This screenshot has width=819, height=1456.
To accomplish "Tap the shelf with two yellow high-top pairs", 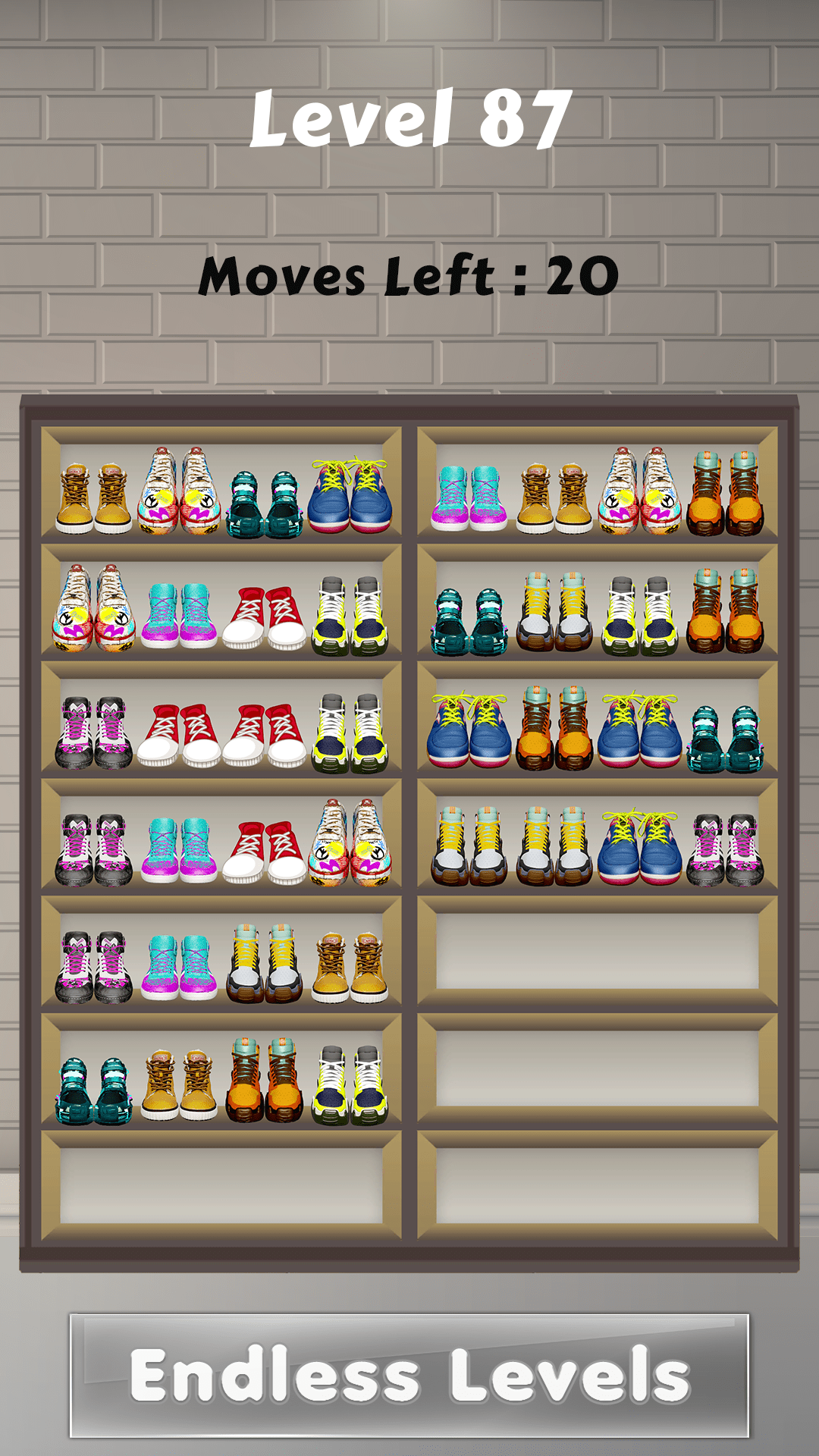I will (598, 836).
